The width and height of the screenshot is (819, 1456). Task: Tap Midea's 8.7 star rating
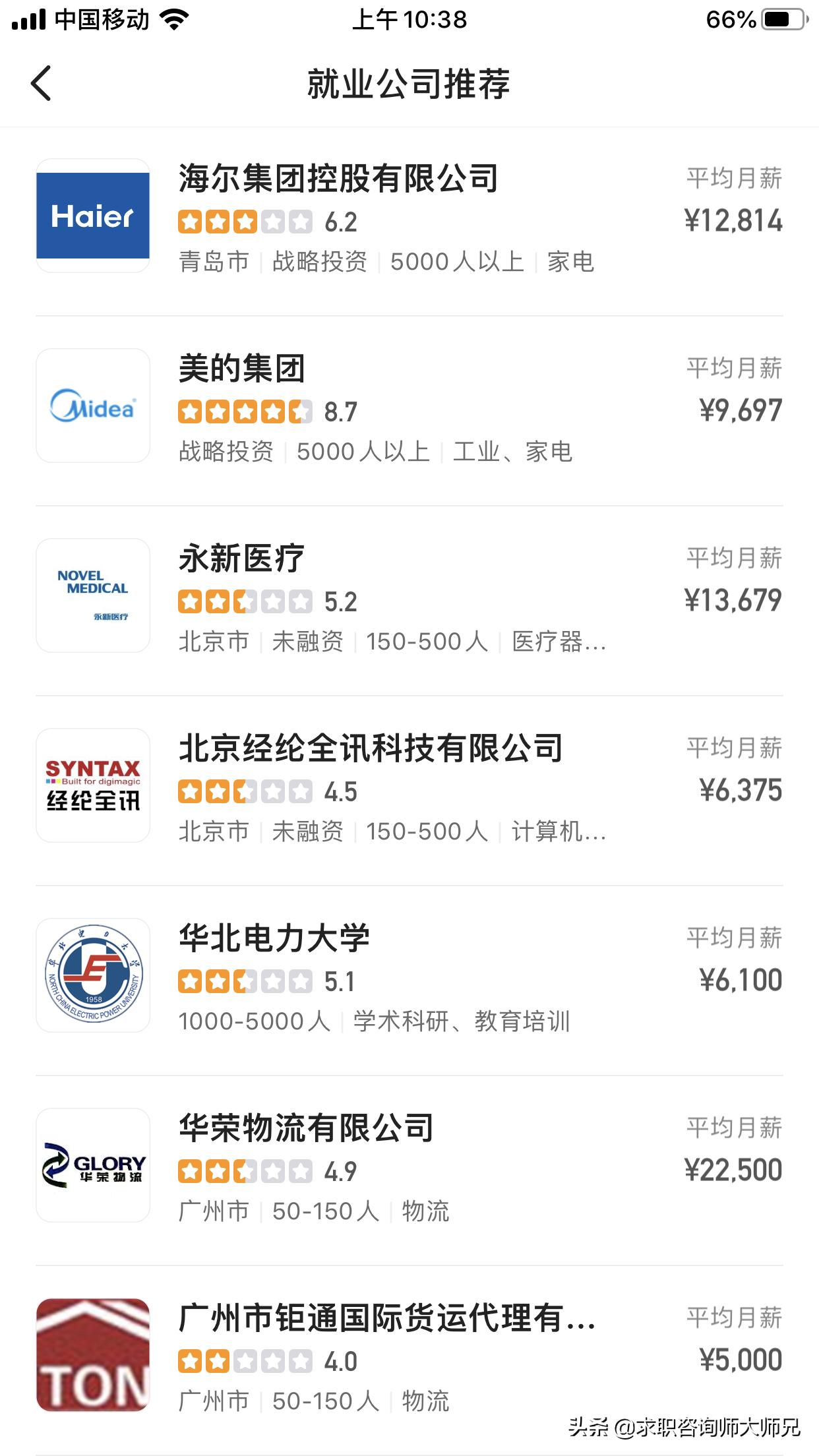[x=264, y=411]
